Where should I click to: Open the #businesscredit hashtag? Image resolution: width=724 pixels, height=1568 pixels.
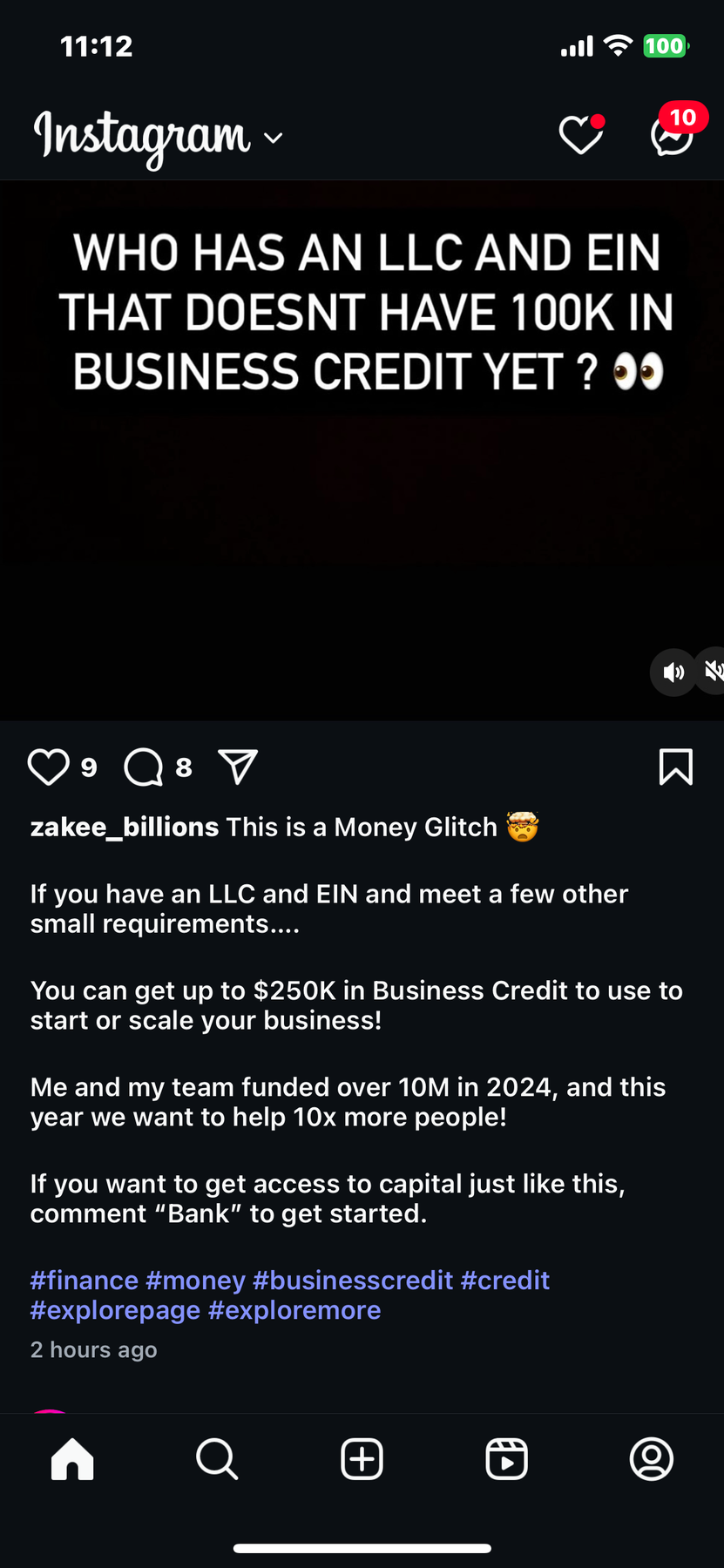point(352,1280)
